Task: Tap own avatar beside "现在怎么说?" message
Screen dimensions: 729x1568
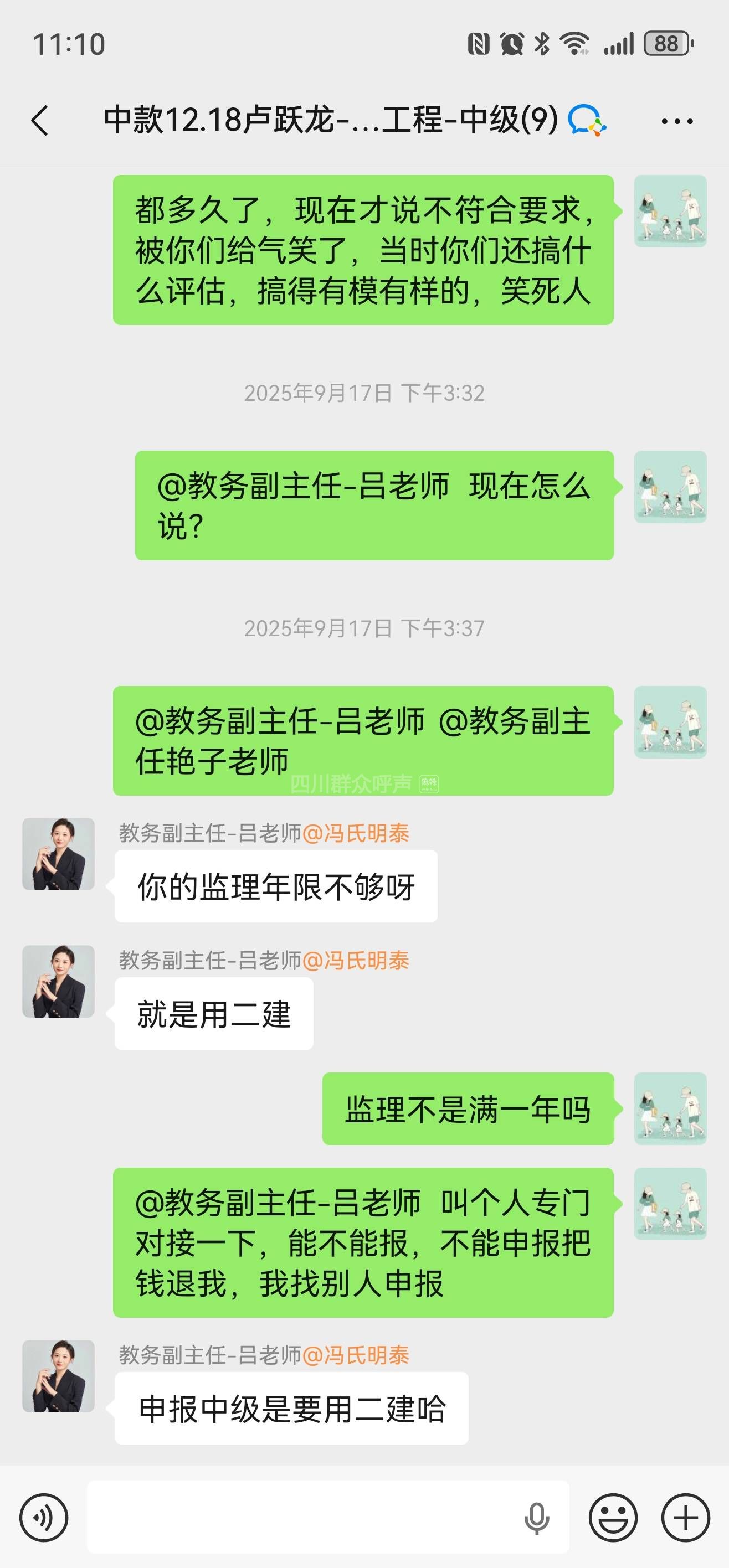Action: point(670,487)
